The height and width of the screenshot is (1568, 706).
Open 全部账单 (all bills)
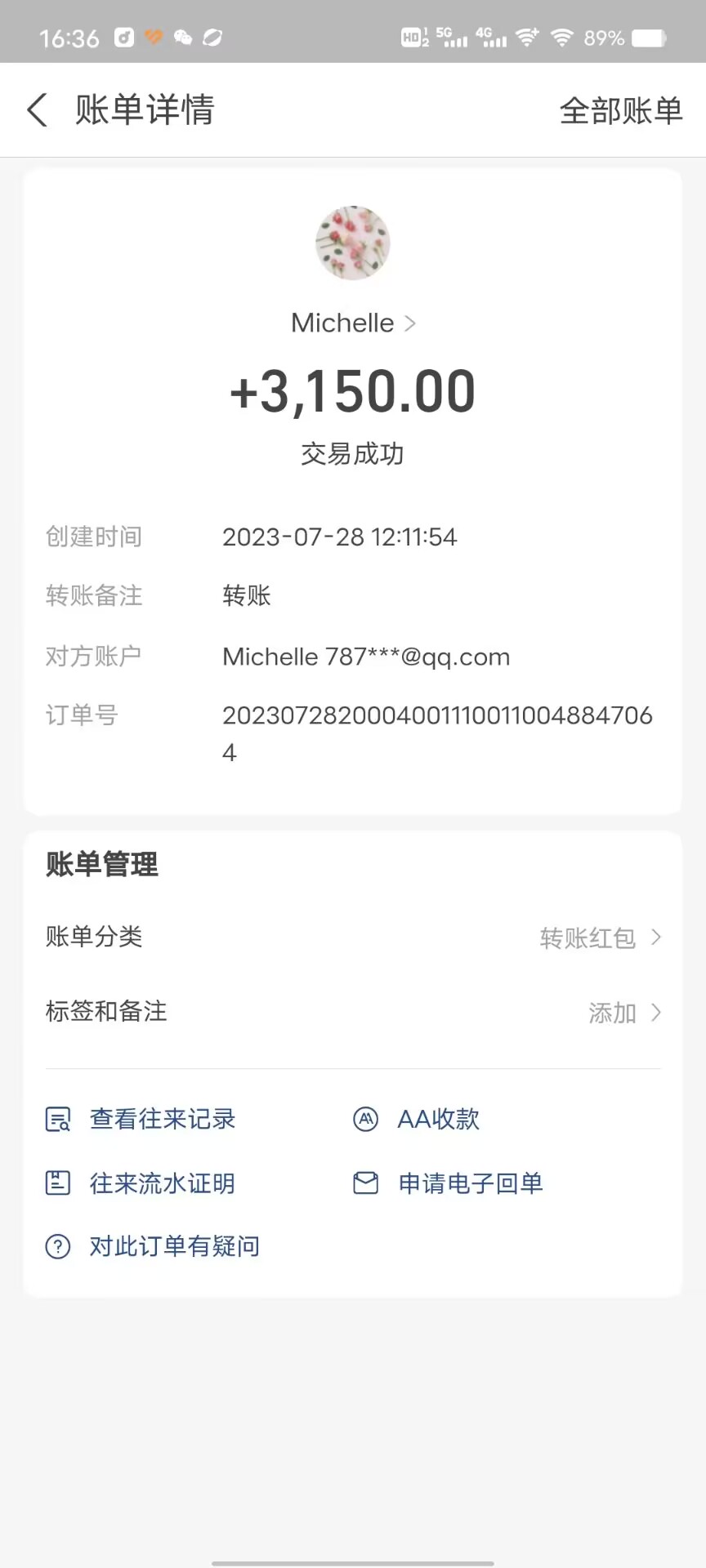tap(620, 111)
